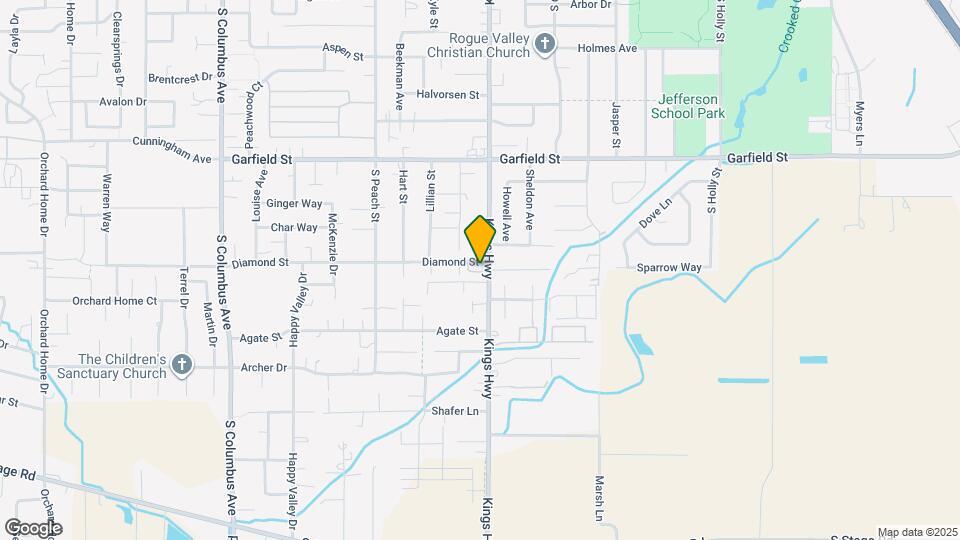Tap the orange location marker on Diamond St
The image size is (960, 540).
(x=480, y=239)
